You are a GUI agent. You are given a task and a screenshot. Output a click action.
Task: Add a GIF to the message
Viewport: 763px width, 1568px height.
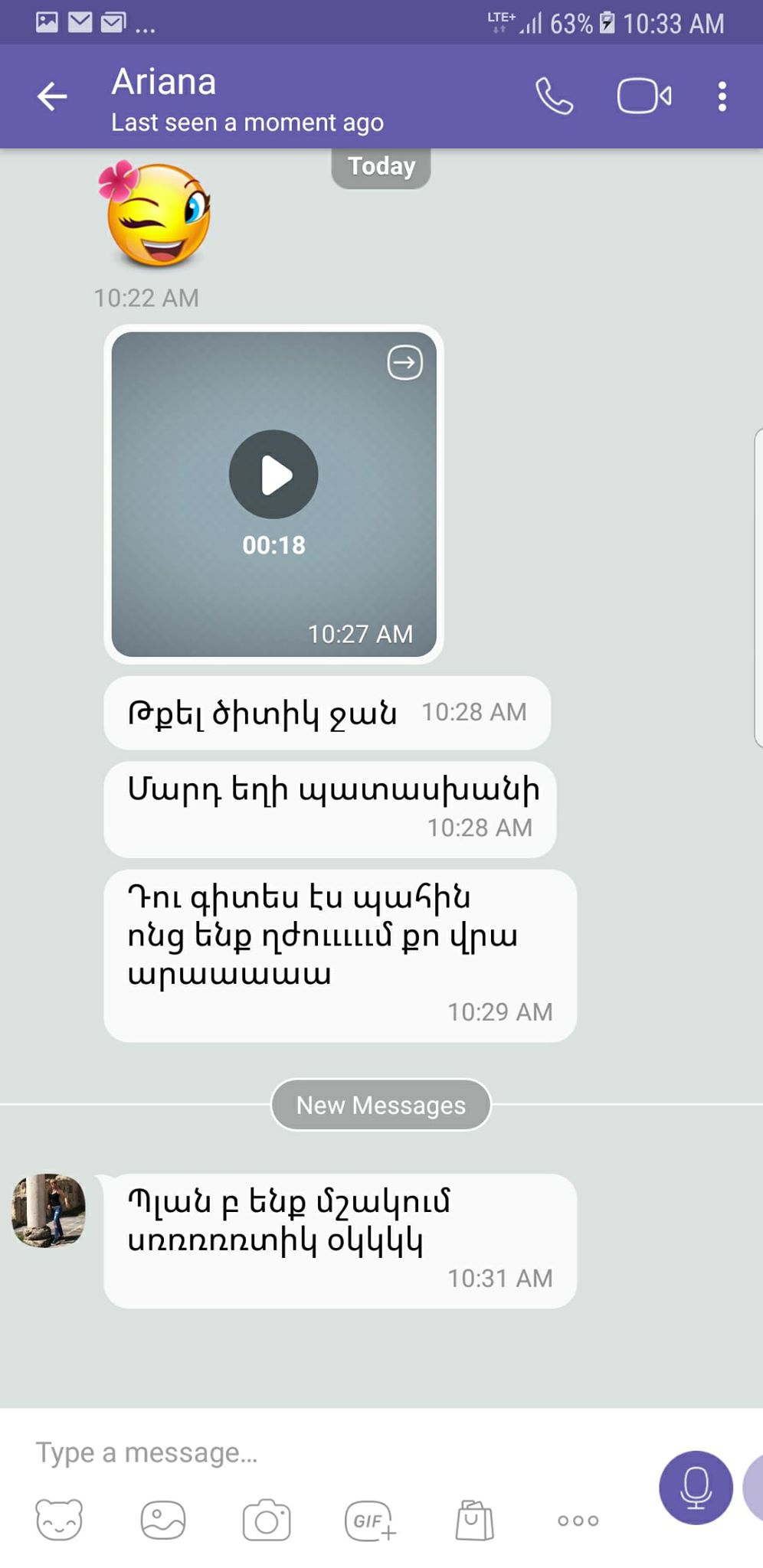click(370, 1520)
